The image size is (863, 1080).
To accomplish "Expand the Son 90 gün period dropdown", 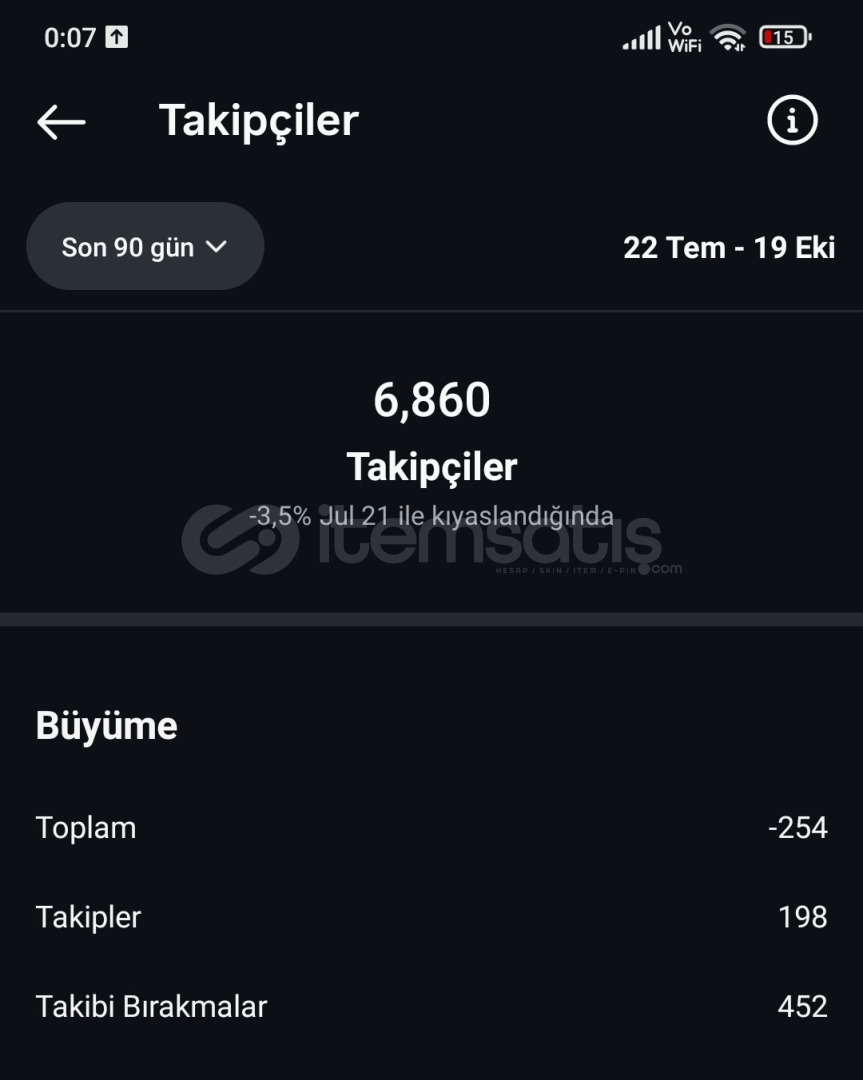I will tap(145, 247).
